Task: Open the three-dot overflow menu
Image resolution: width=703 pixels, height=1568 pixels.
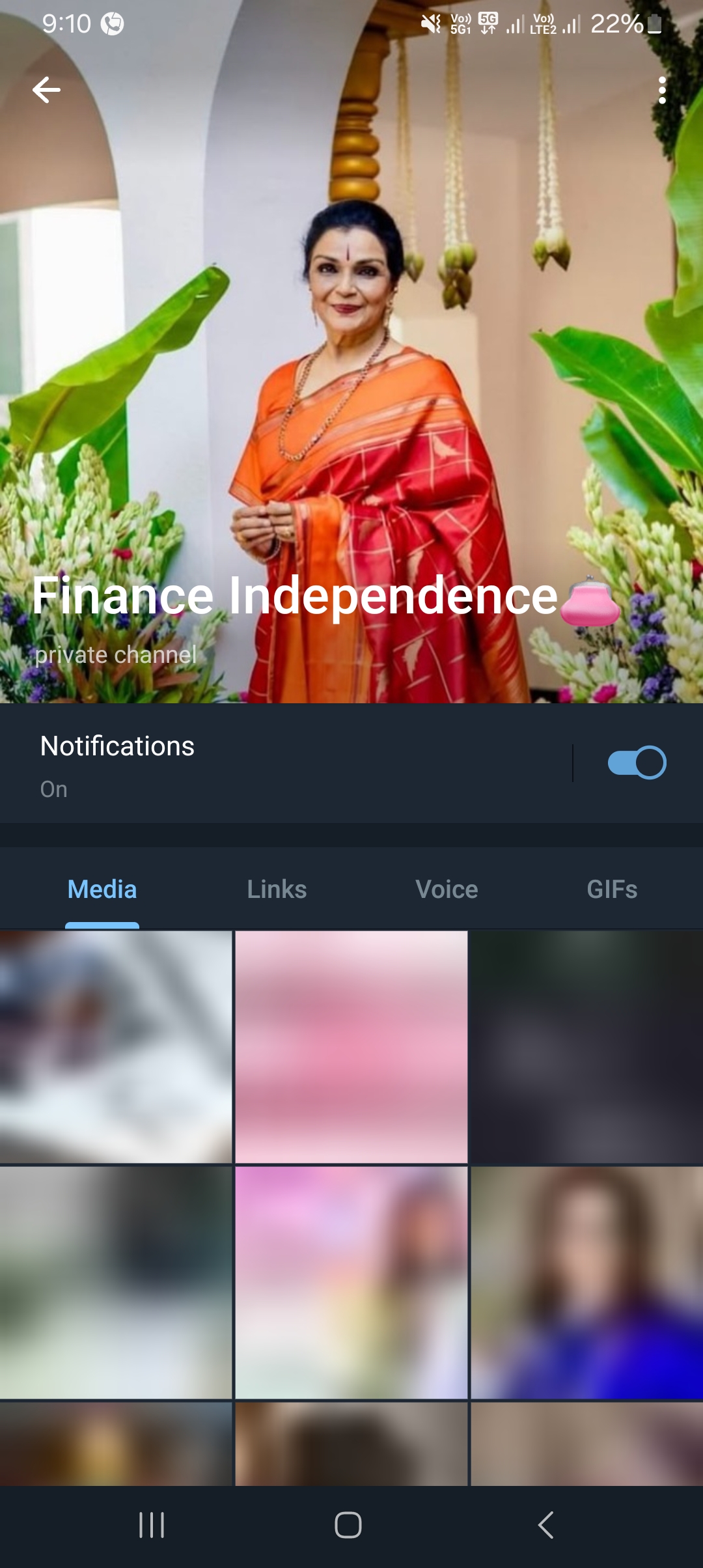Action: point(662,90)
